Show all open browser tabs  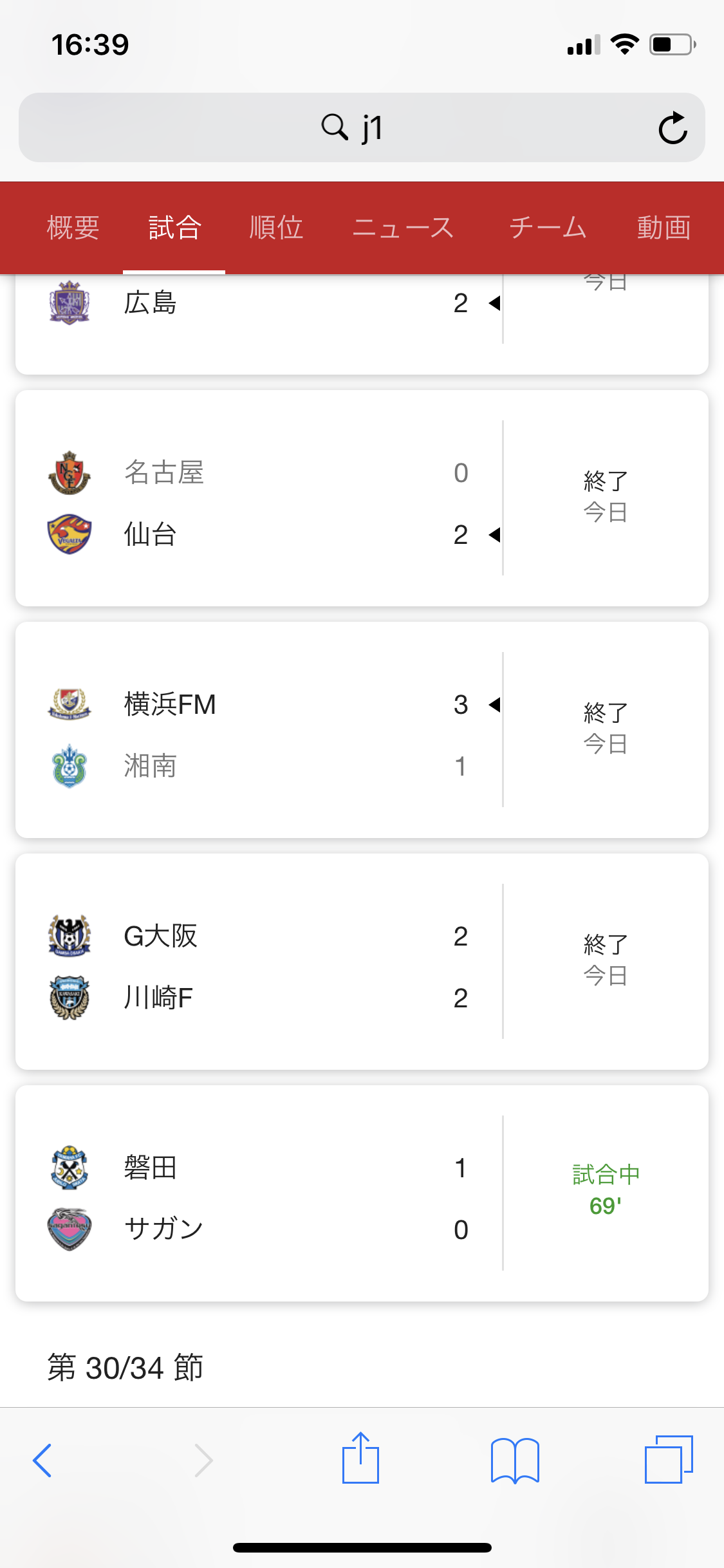click(668, 1460)
